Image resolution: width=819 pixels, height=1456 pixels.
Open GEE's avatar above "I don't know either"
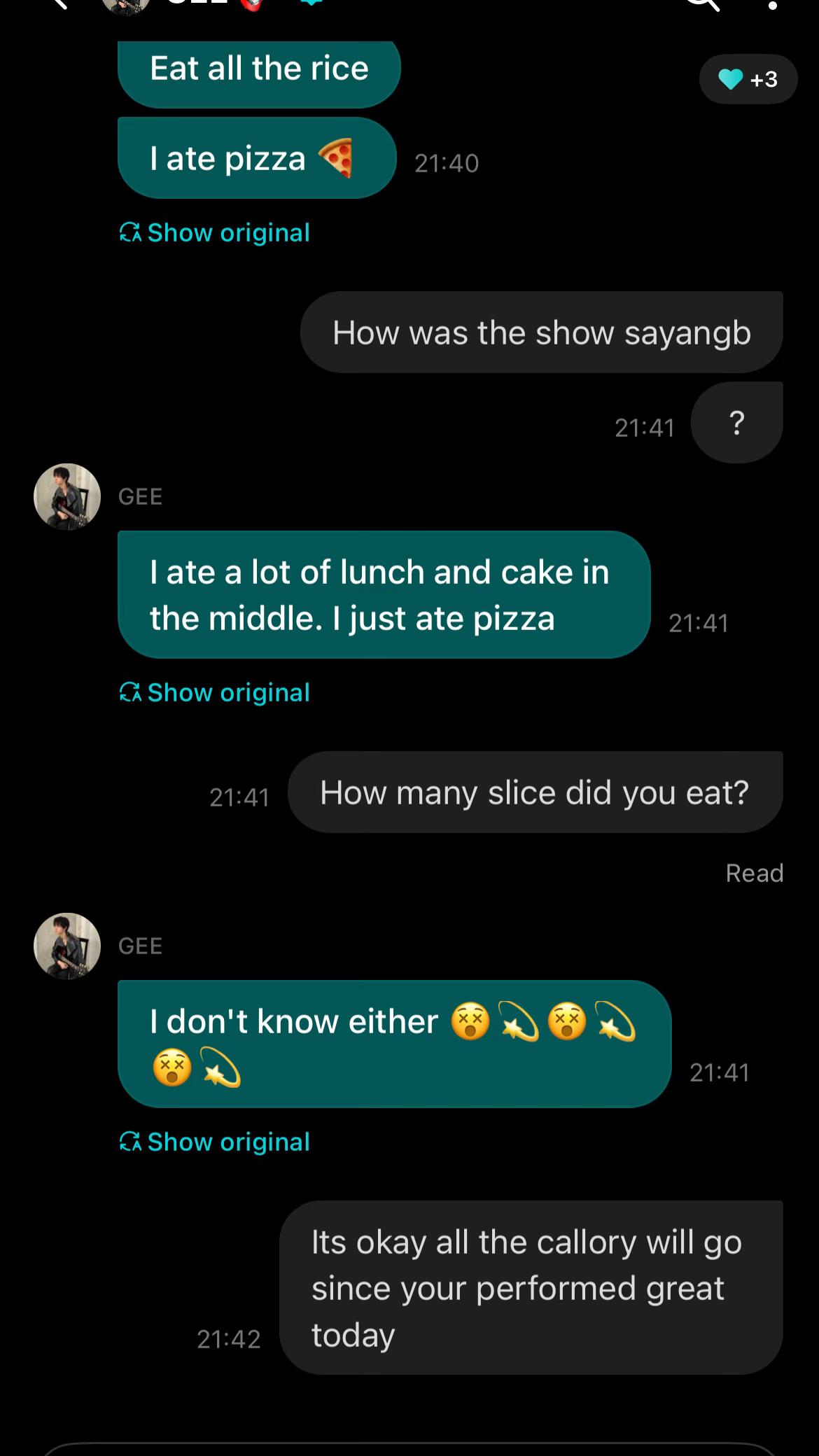67,946
